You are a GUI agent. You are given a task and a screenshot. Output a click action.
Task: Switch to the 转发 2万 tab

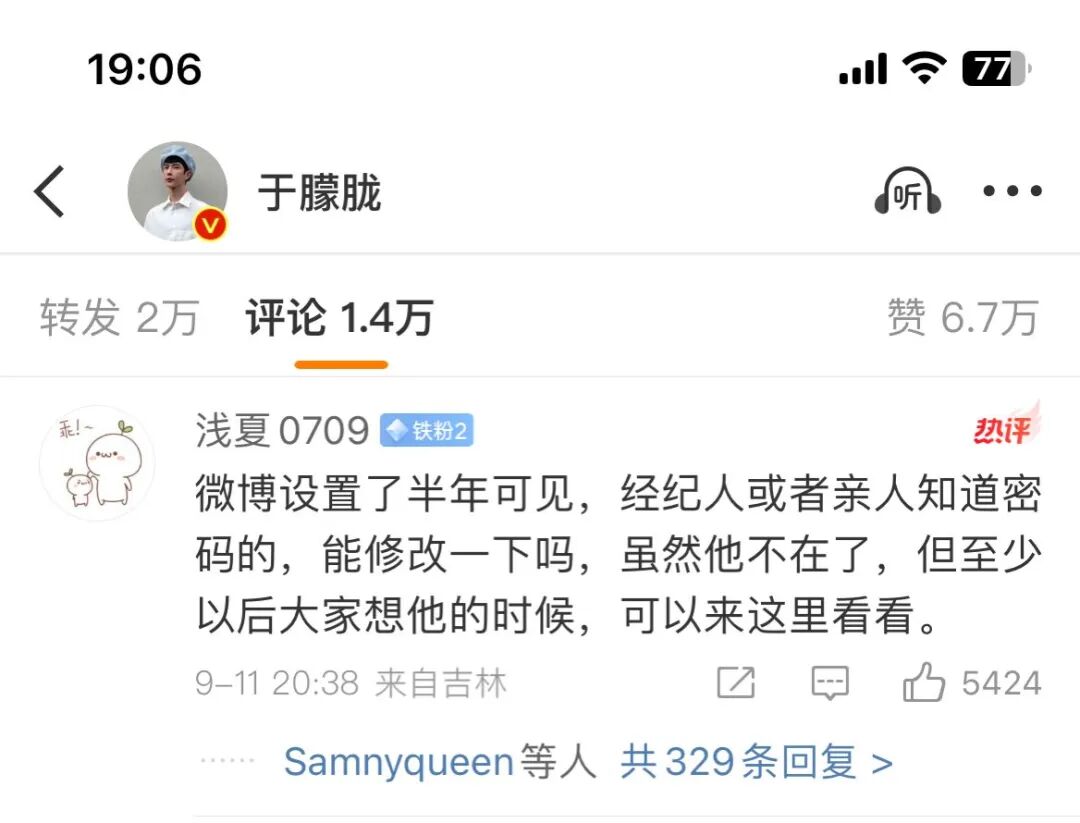pyautogui.click(x=119, y=318)
